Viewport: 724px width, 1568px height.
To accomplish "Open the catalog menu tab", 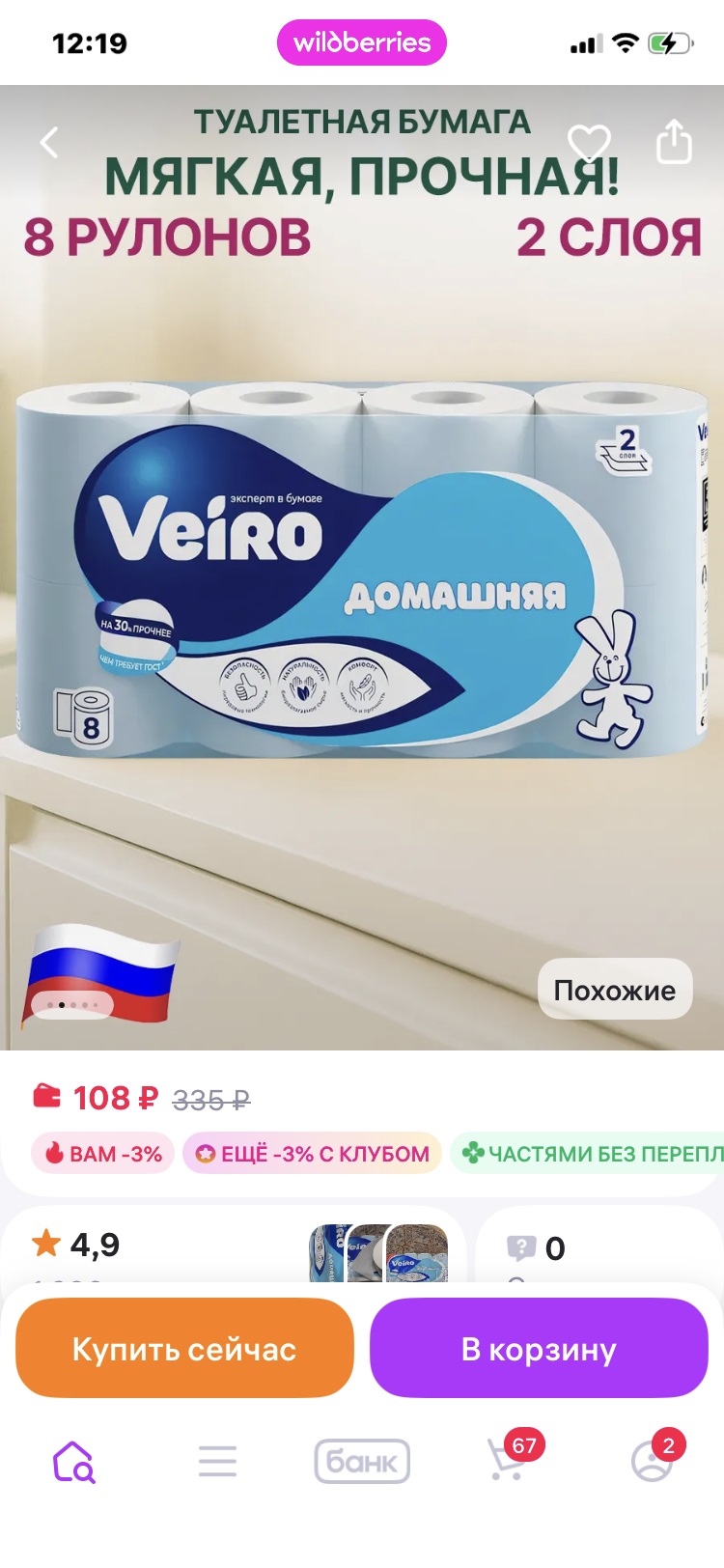I will pyautogui.click(x=217, y=1462).
